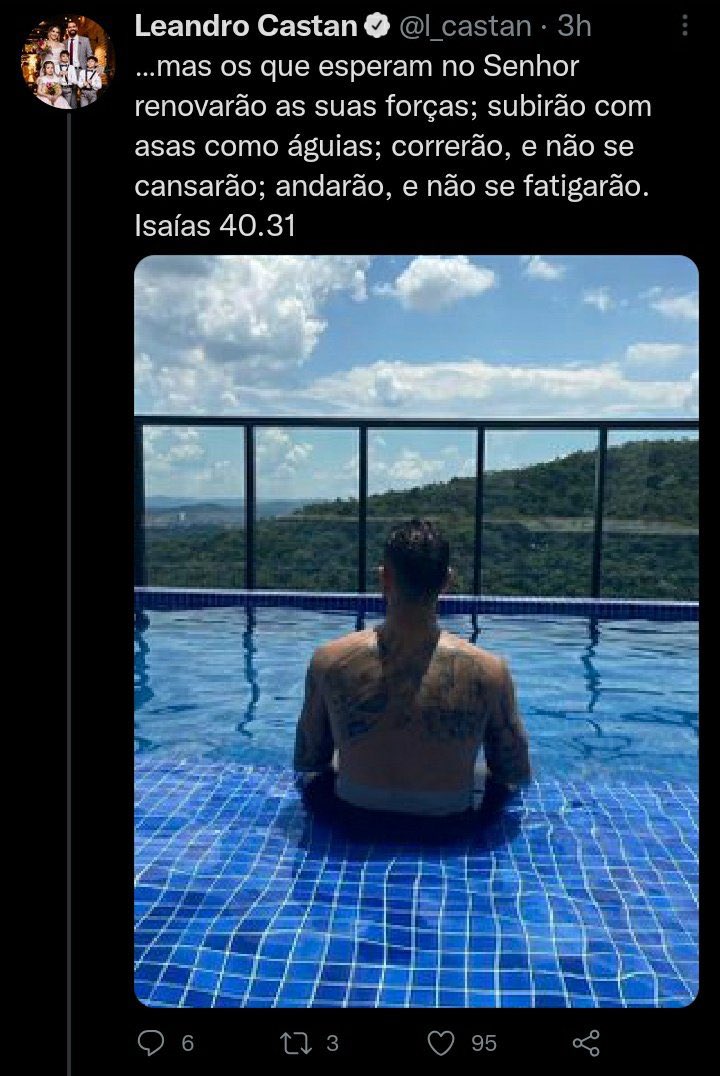720x1076 pixels.
Task: Share the tweet
Action: [x=586, y=1043]
